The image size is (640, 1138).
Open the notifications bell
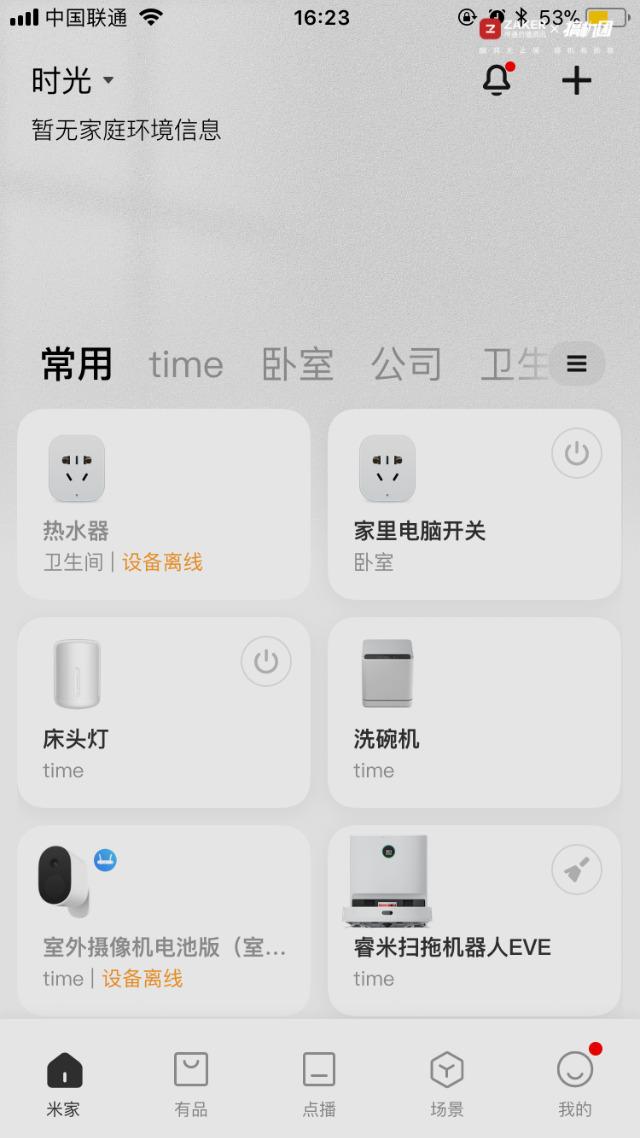pyautogui.click(x=497, y=80)
